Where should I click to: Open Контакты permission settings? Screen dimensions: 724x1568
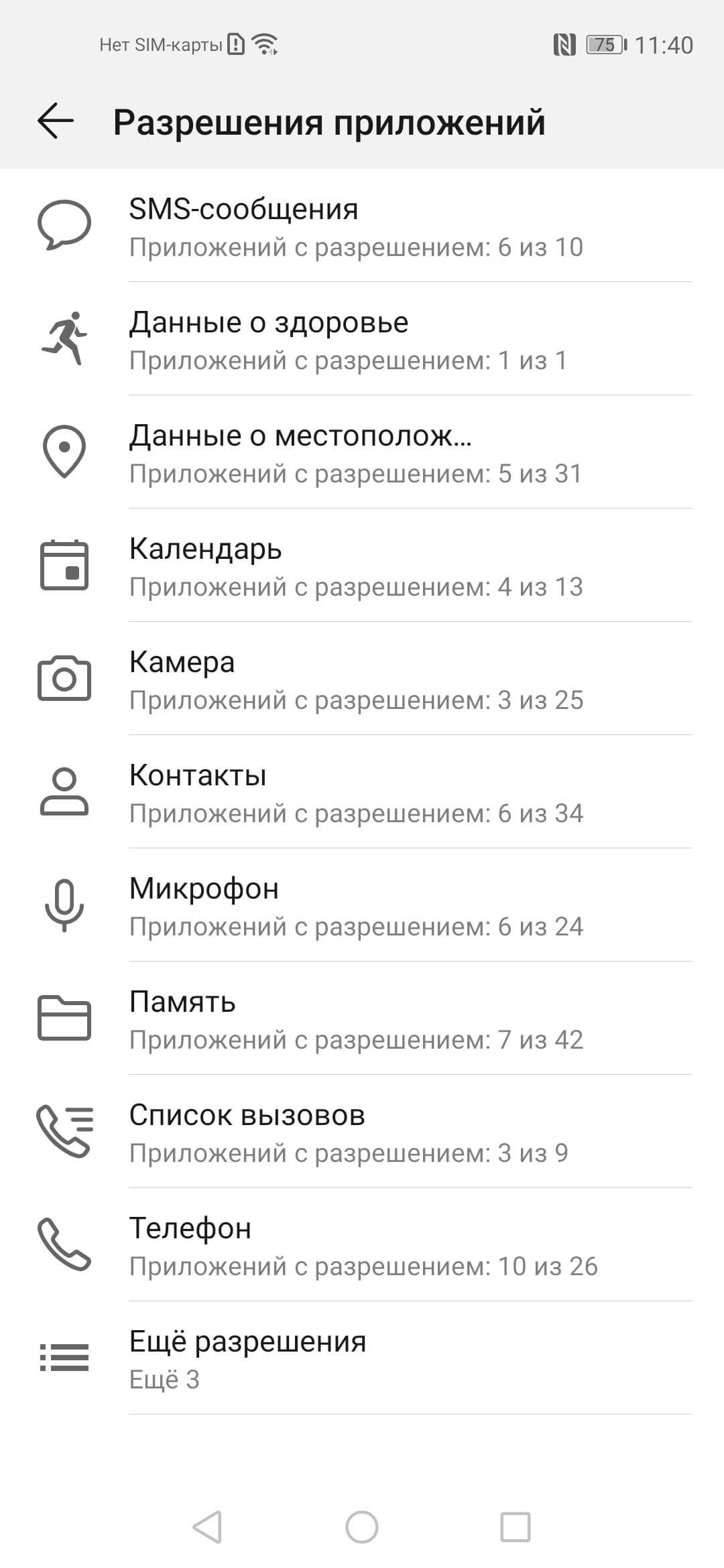pyautogui.click(x=362, y=793)
